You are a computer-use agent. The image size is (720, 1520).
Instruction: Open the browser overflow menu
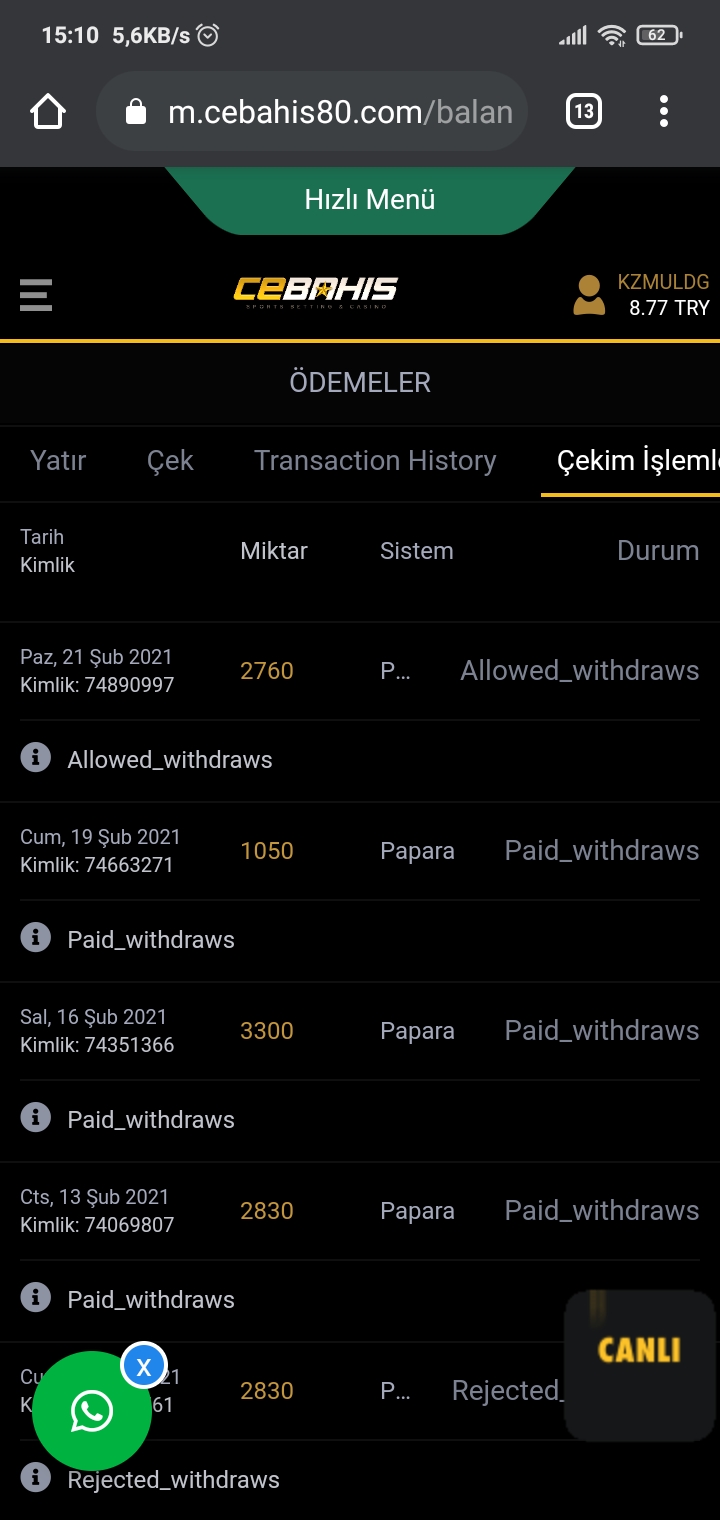664,112
